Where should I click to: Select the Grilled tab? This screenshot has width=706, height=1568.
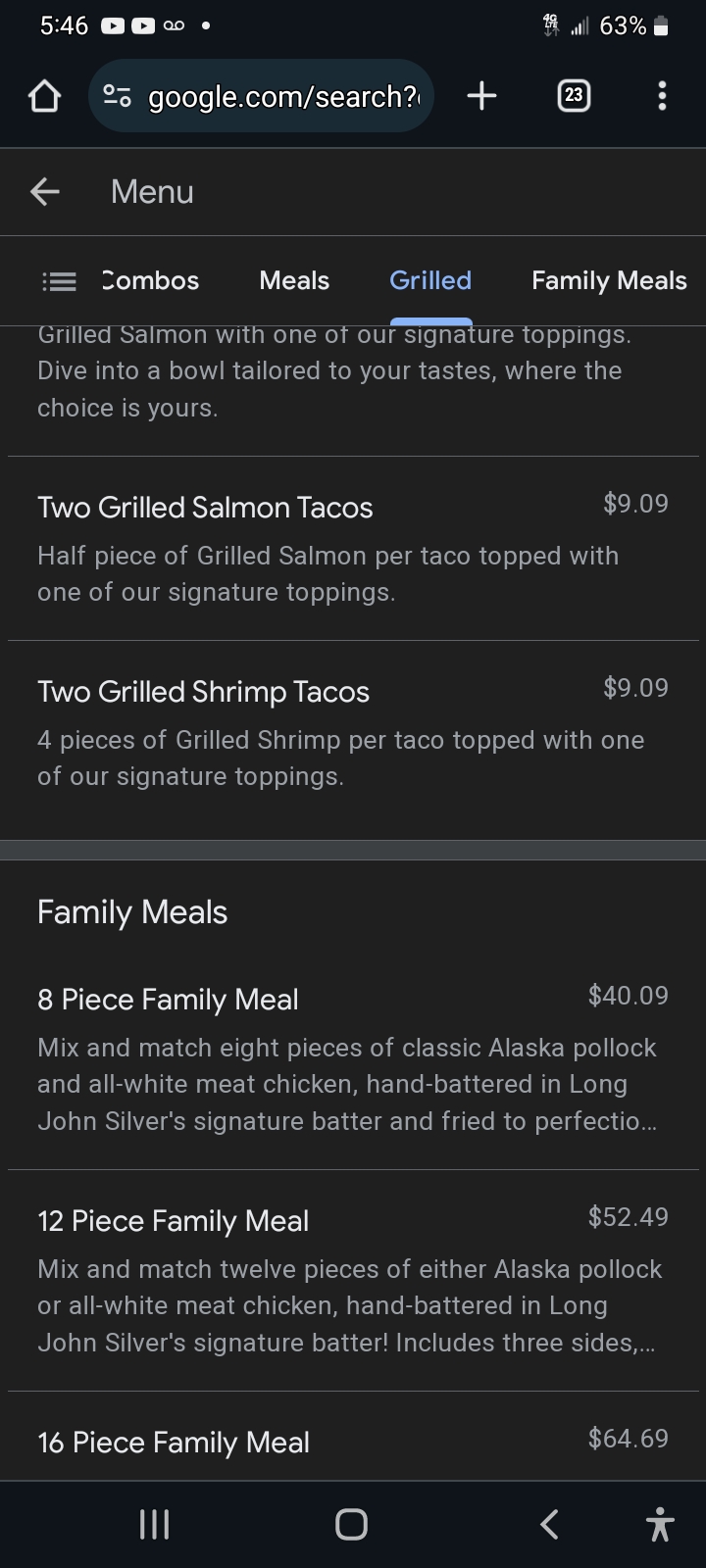point(430,281)
